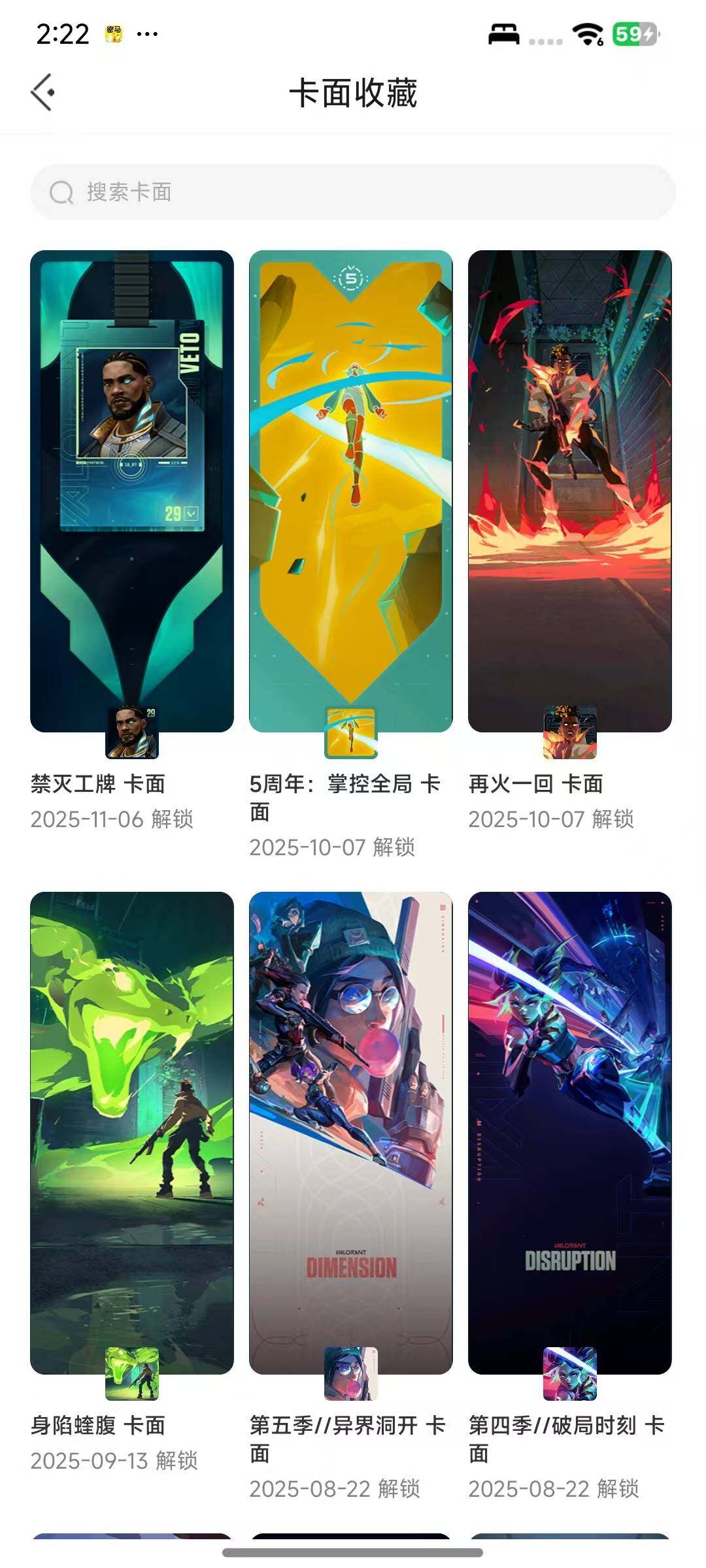Tap the 搜索卡面 search box
This screenshot has width=706, height=1568.
click(x=353, y=192)
